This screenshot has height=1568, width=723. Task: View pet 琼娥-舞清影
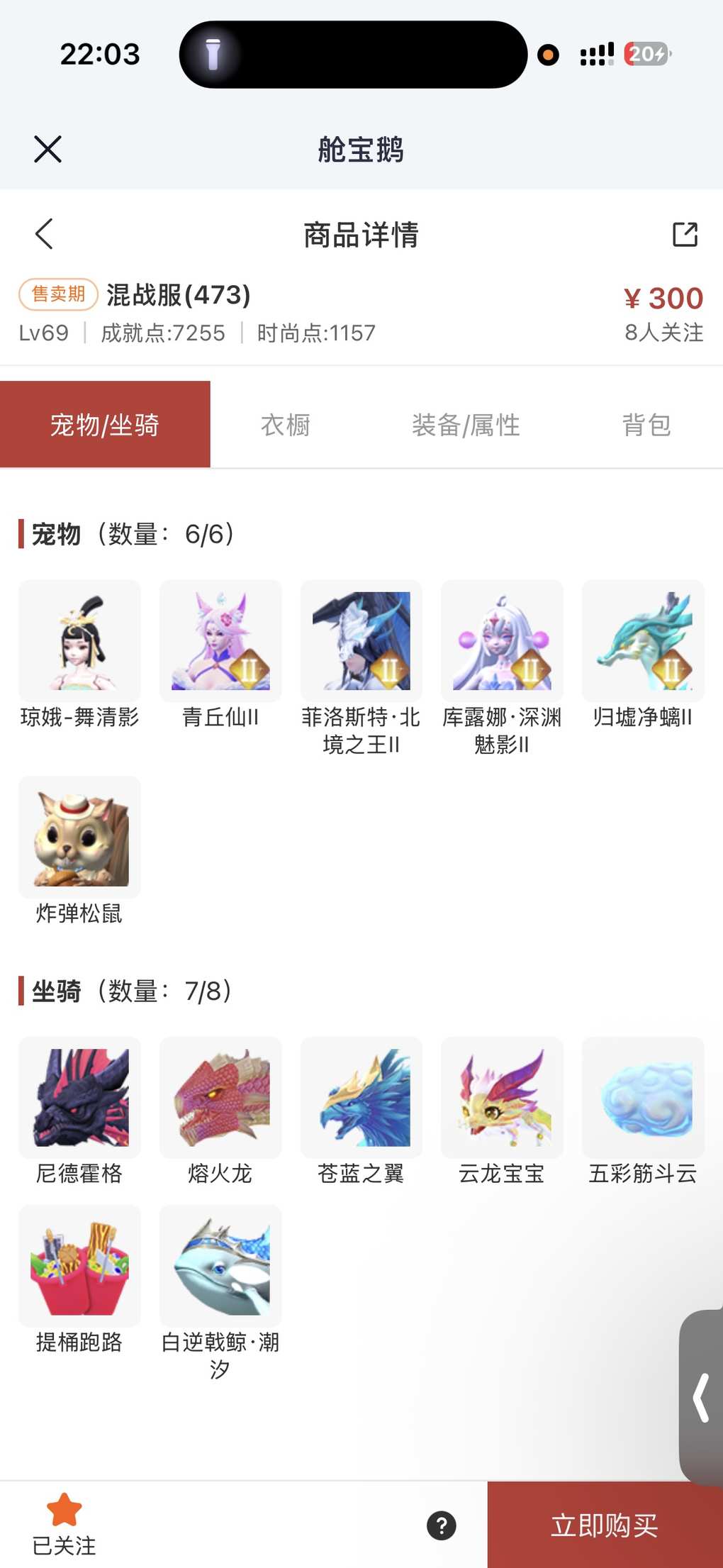(79, 641)
